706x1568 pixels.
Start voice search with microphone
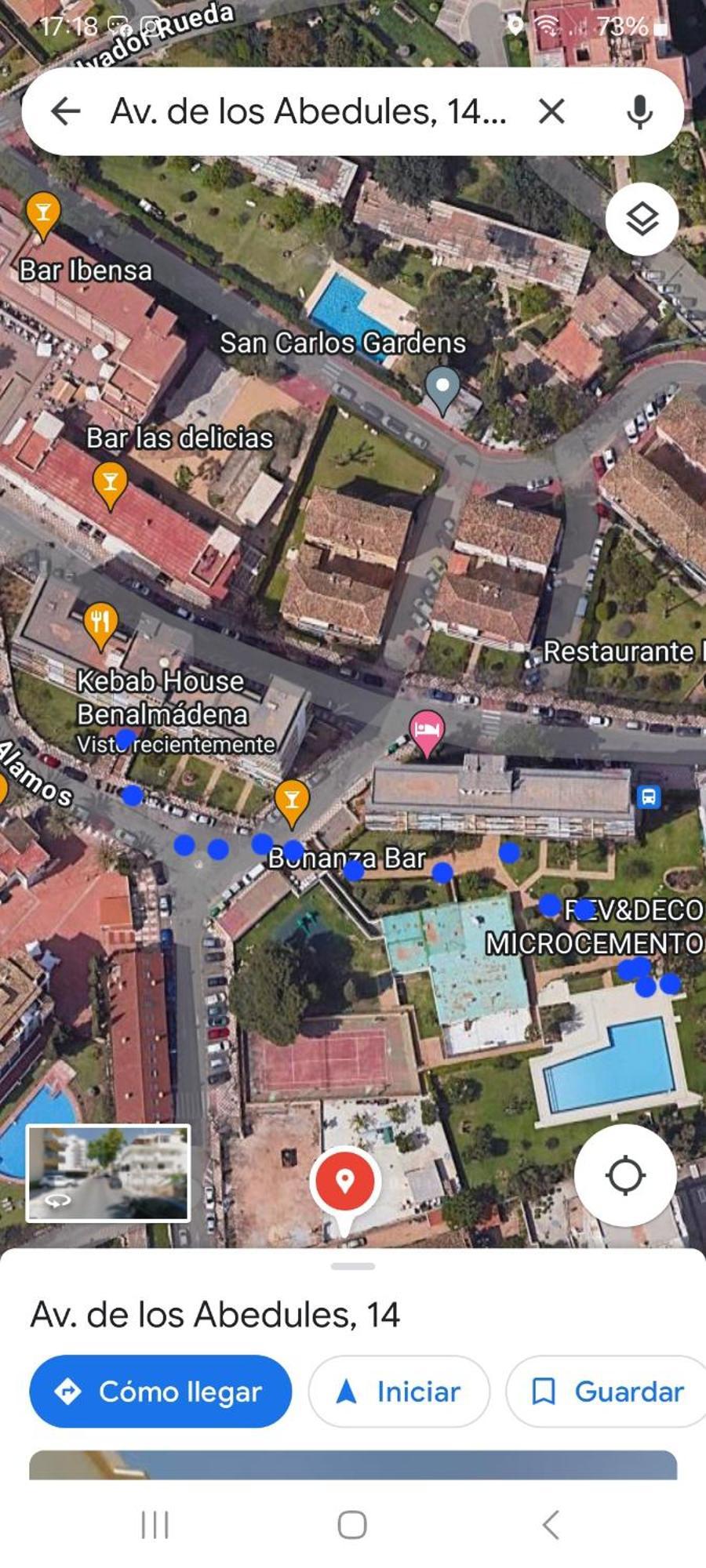639,111
